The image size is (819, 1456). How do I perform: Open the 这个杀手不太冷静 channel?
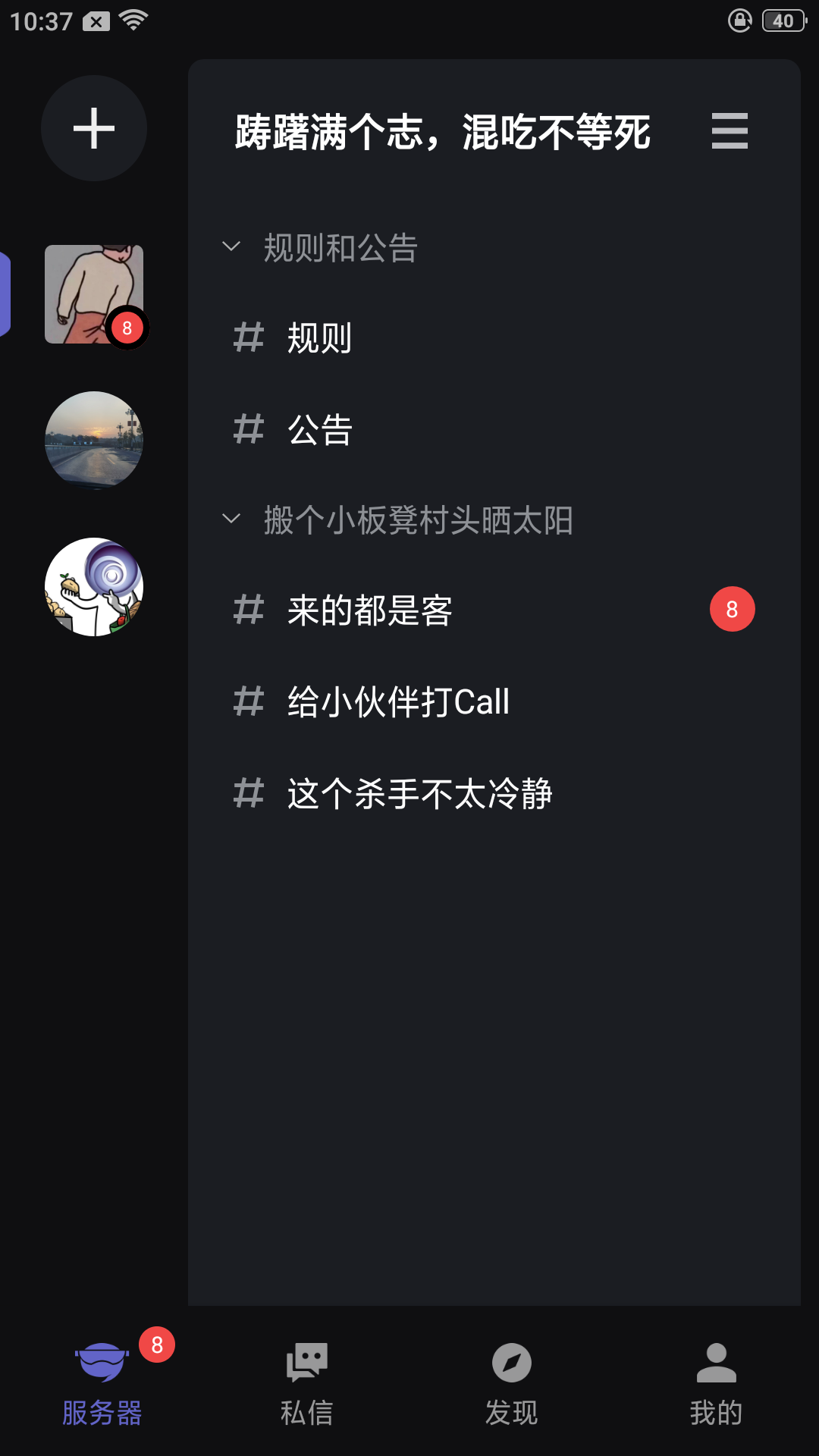[419, 794]
